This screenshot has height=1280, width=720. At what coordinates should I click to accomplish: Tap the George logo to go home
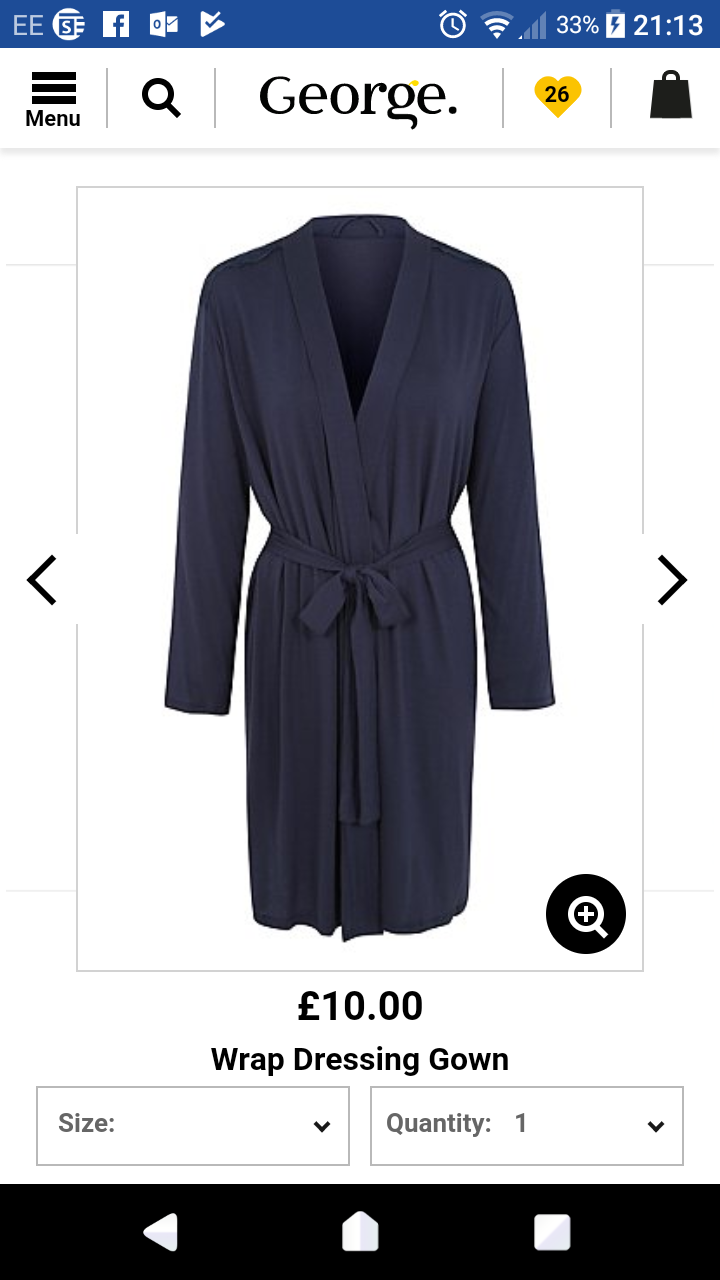click(x=358, y=97)
